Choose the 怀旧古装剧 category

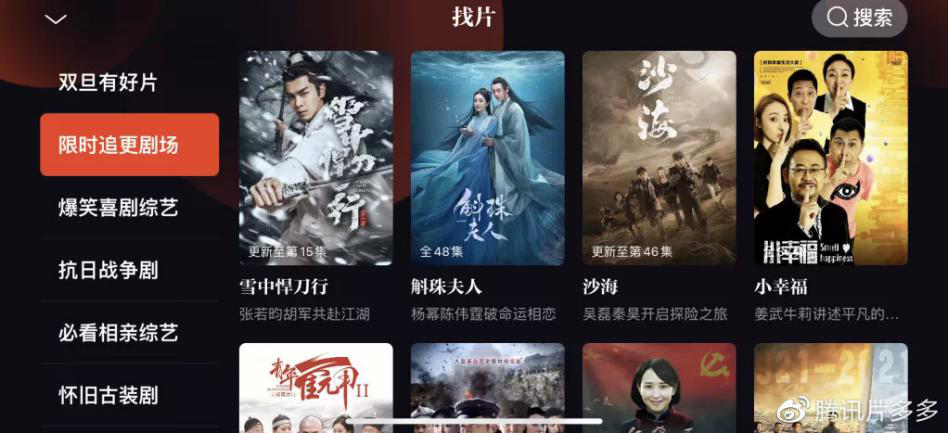point(108,395)
